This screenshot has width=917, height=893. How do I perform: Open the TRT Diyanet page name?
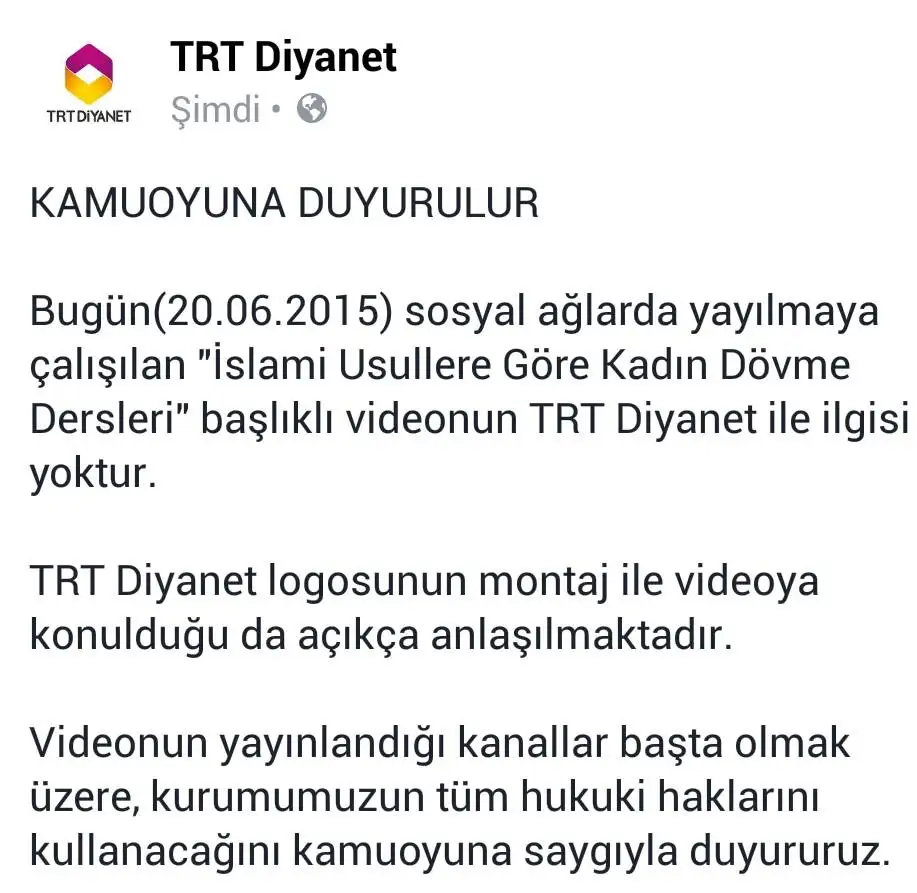pyautogui.click(x=283, y=57)
